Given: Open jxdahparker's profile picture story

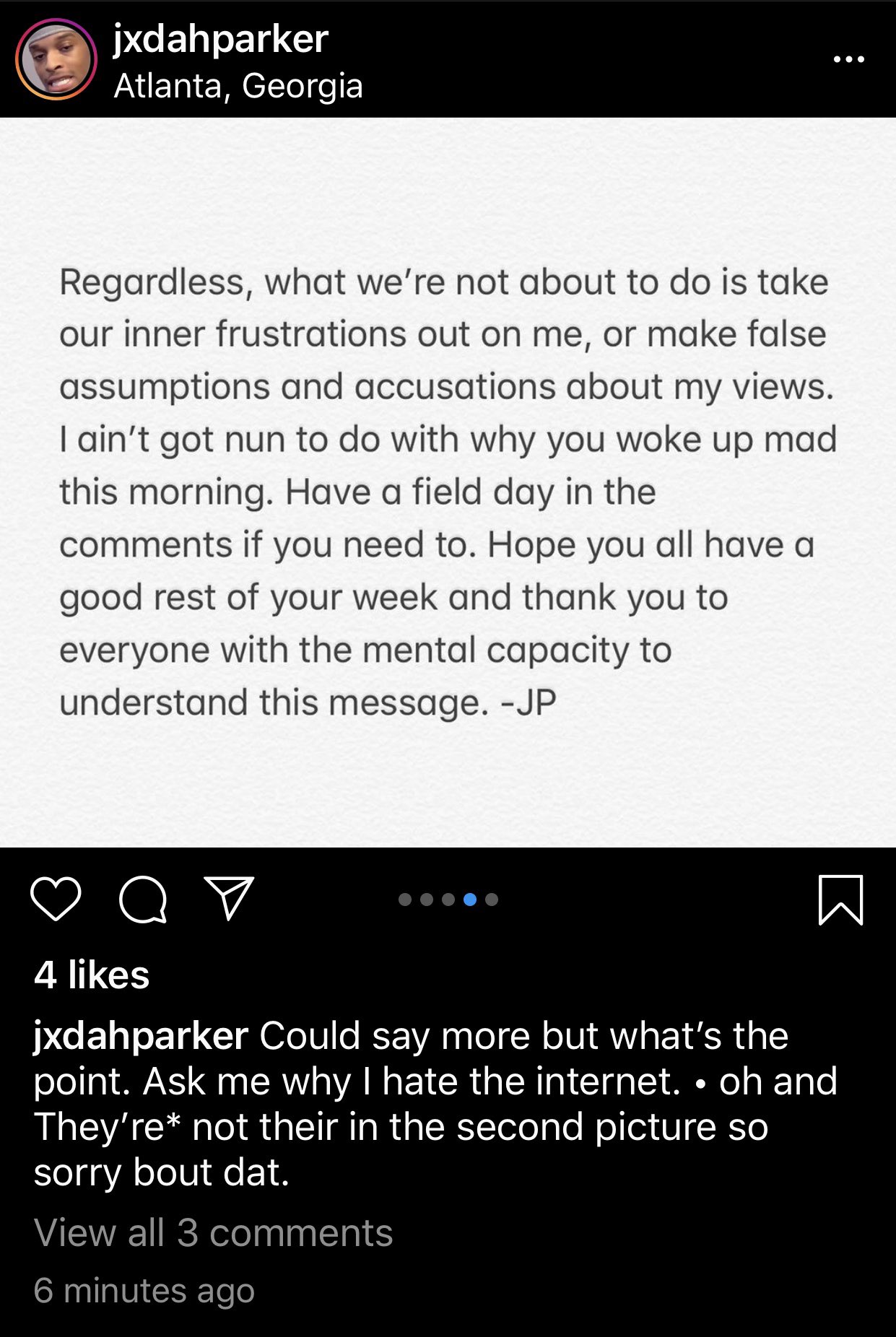Looking at the screenshot, I should (56, 59).
